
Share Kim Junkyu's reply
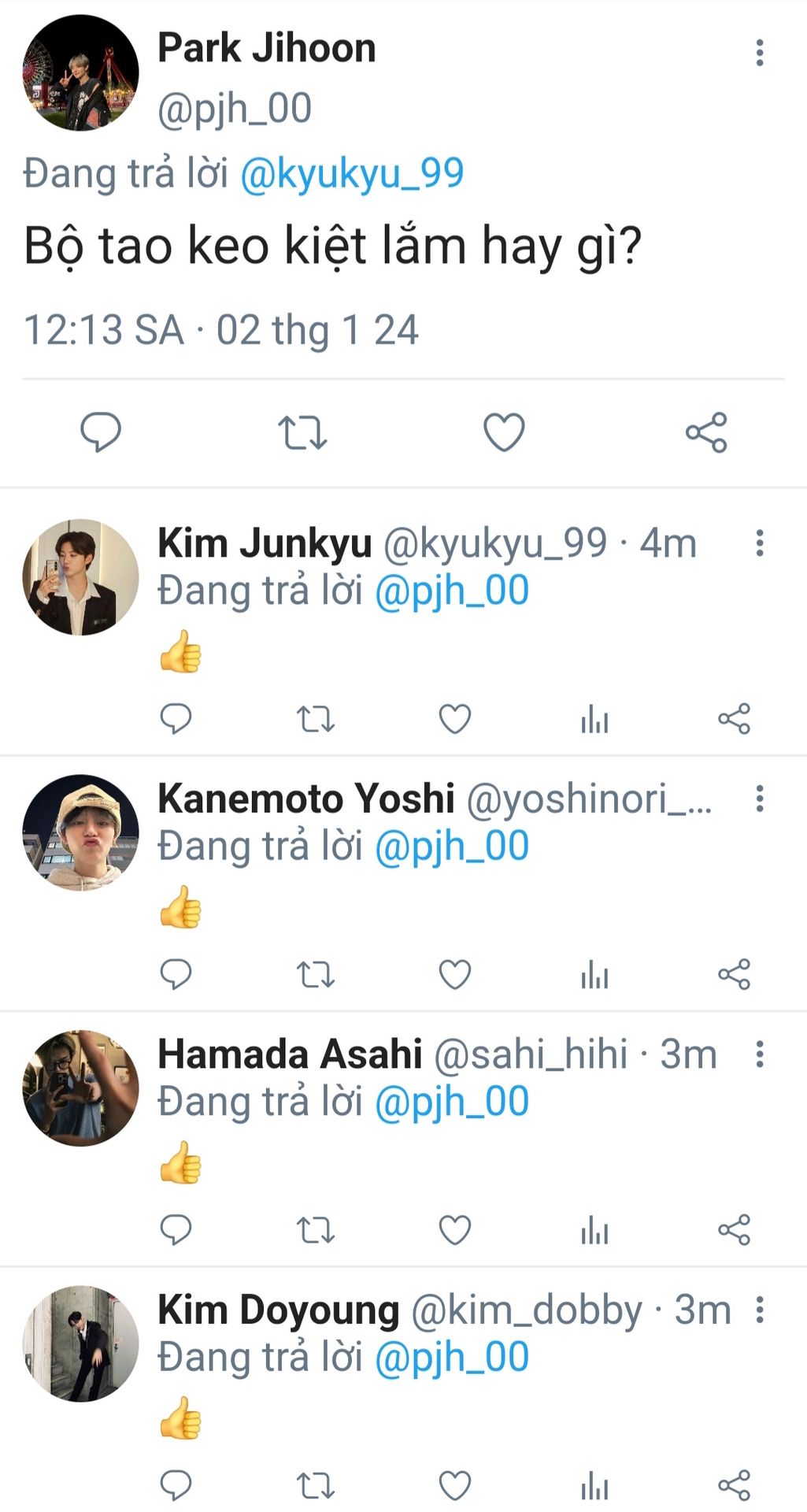point(734,719)
